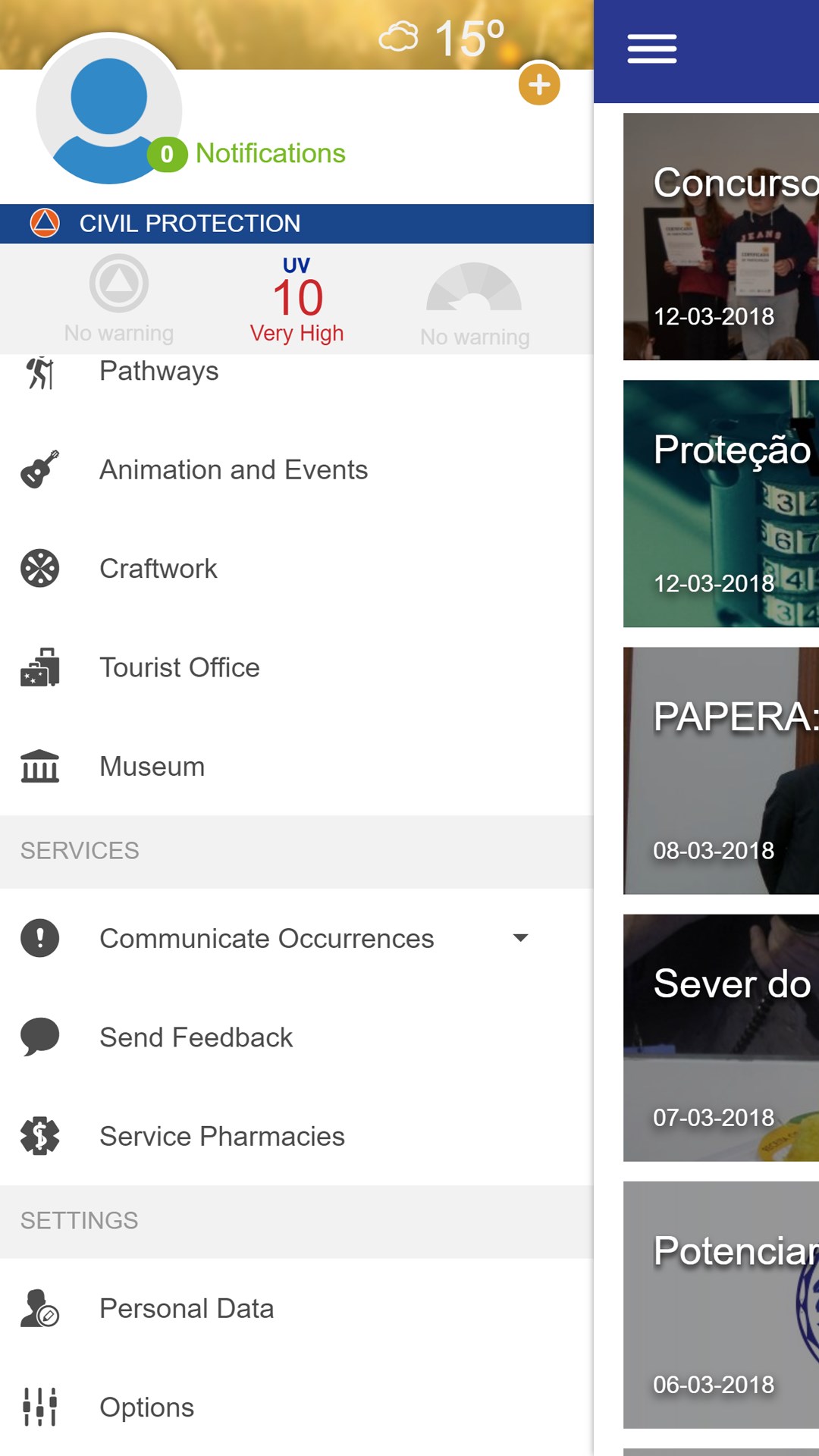Viewport: 819px width, 1456px height.
Task: Open Pathways menu item
Action: 158,372
